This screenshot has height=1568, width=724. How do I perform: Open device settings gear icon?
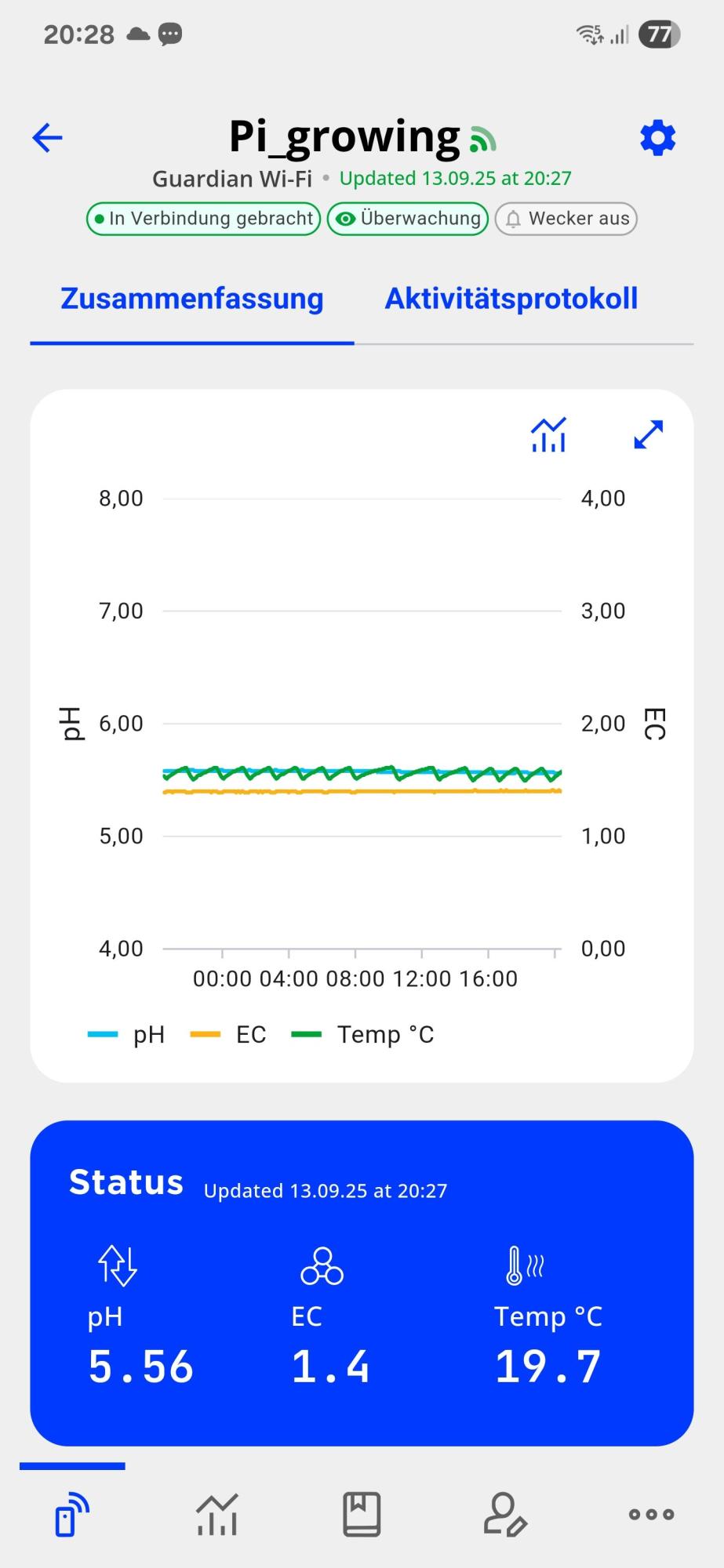[x=657, y=138]
